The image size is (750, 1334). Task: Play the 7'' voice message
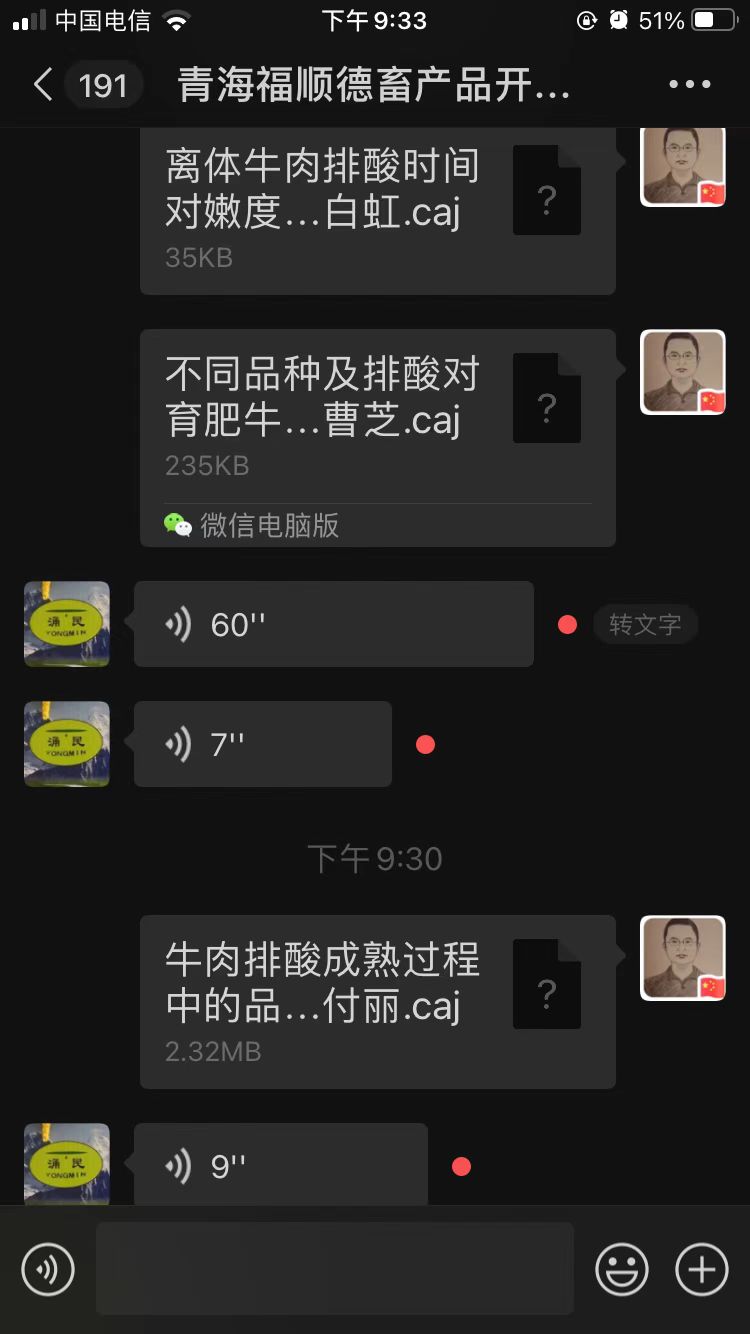click(262, 744)
